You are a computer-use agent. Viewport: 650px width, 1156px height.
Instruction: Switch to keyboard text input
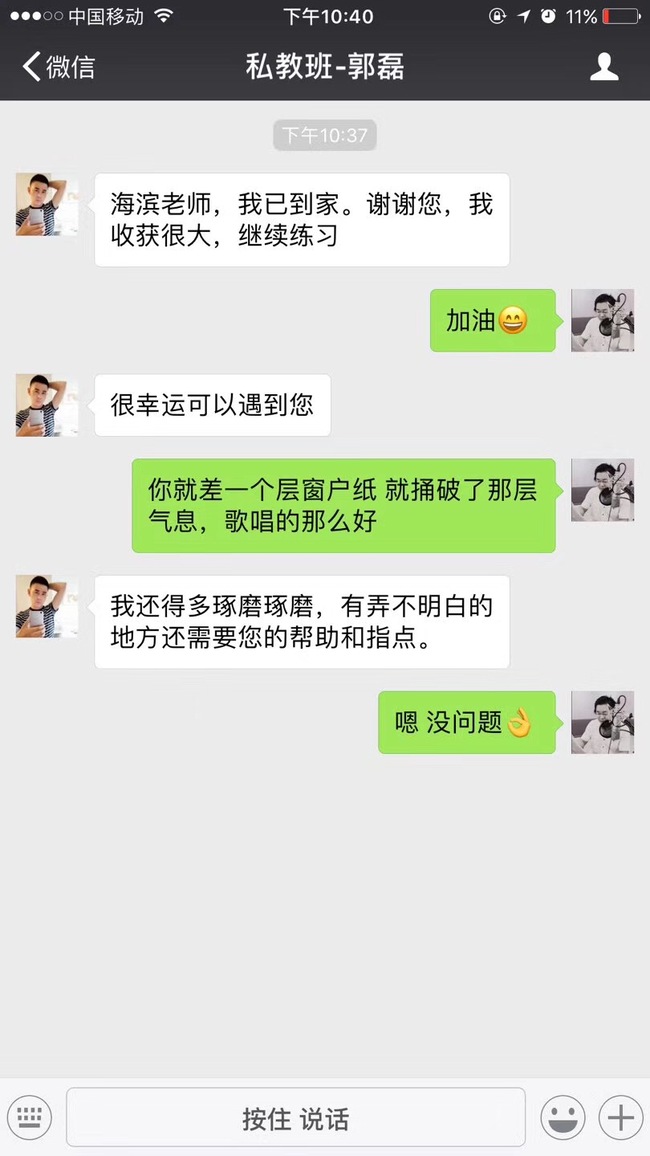29,1117
